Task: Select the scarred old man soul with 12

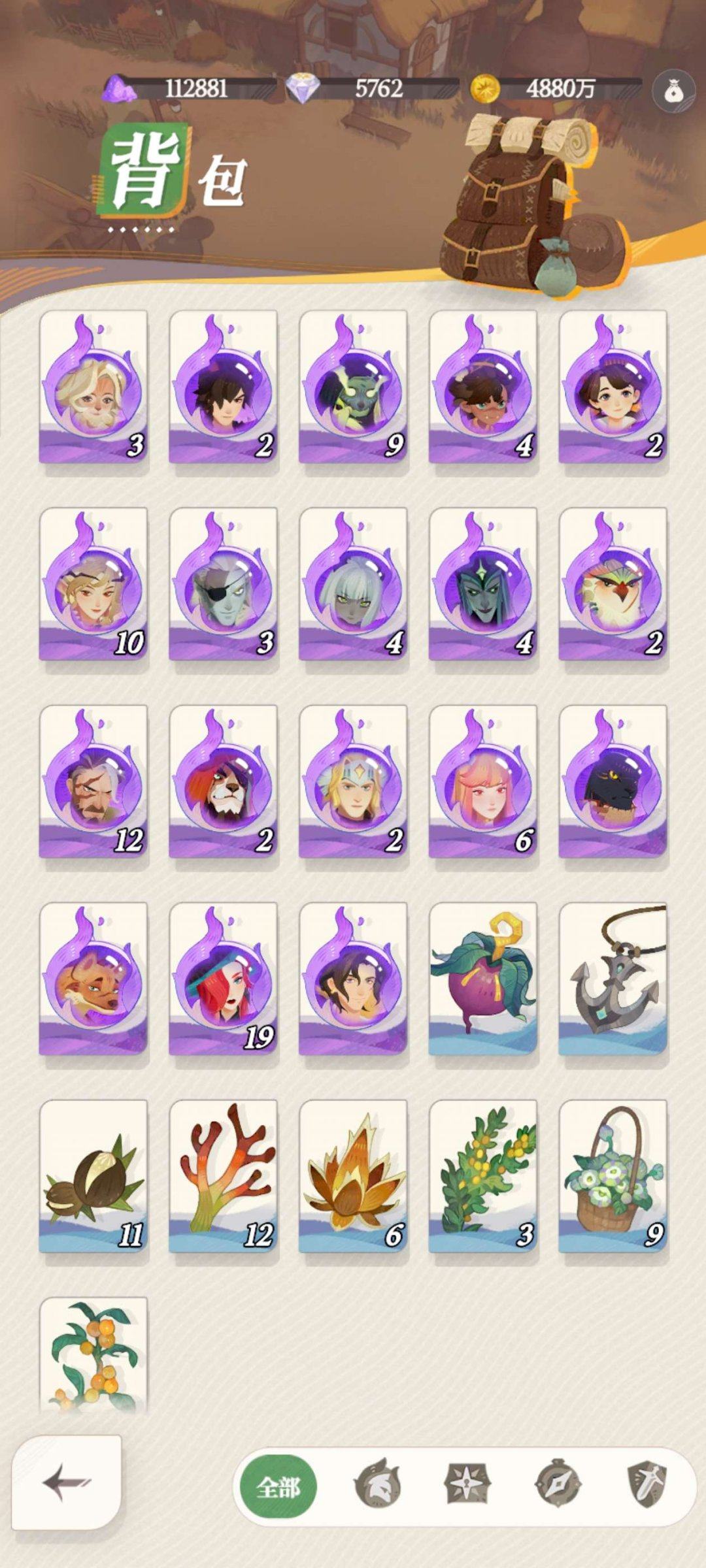Action: click(x=93, y=781)
